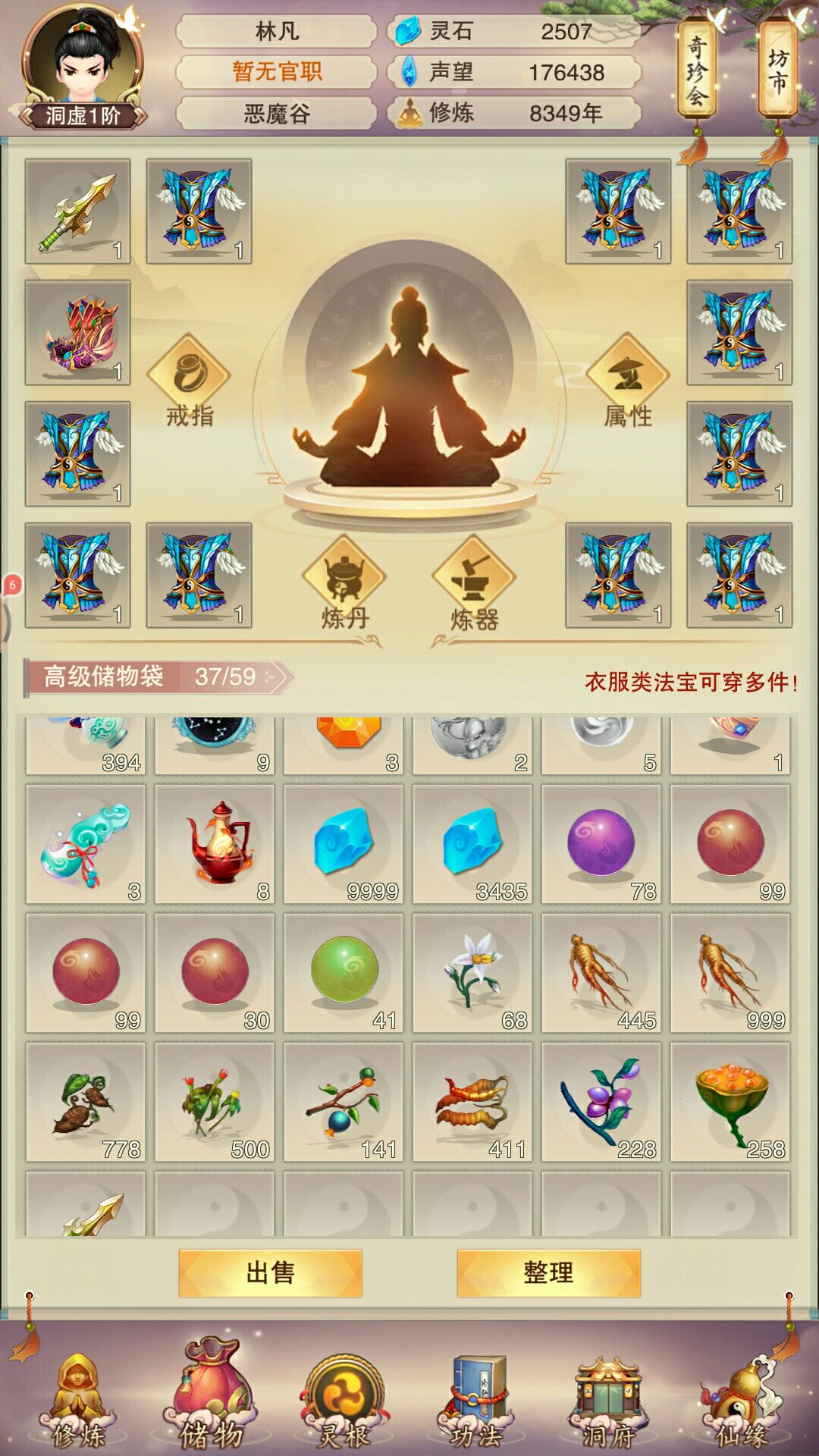Tap the 整理 sort button
This screenshot has height=1456, width=819.
point(548,1272)
